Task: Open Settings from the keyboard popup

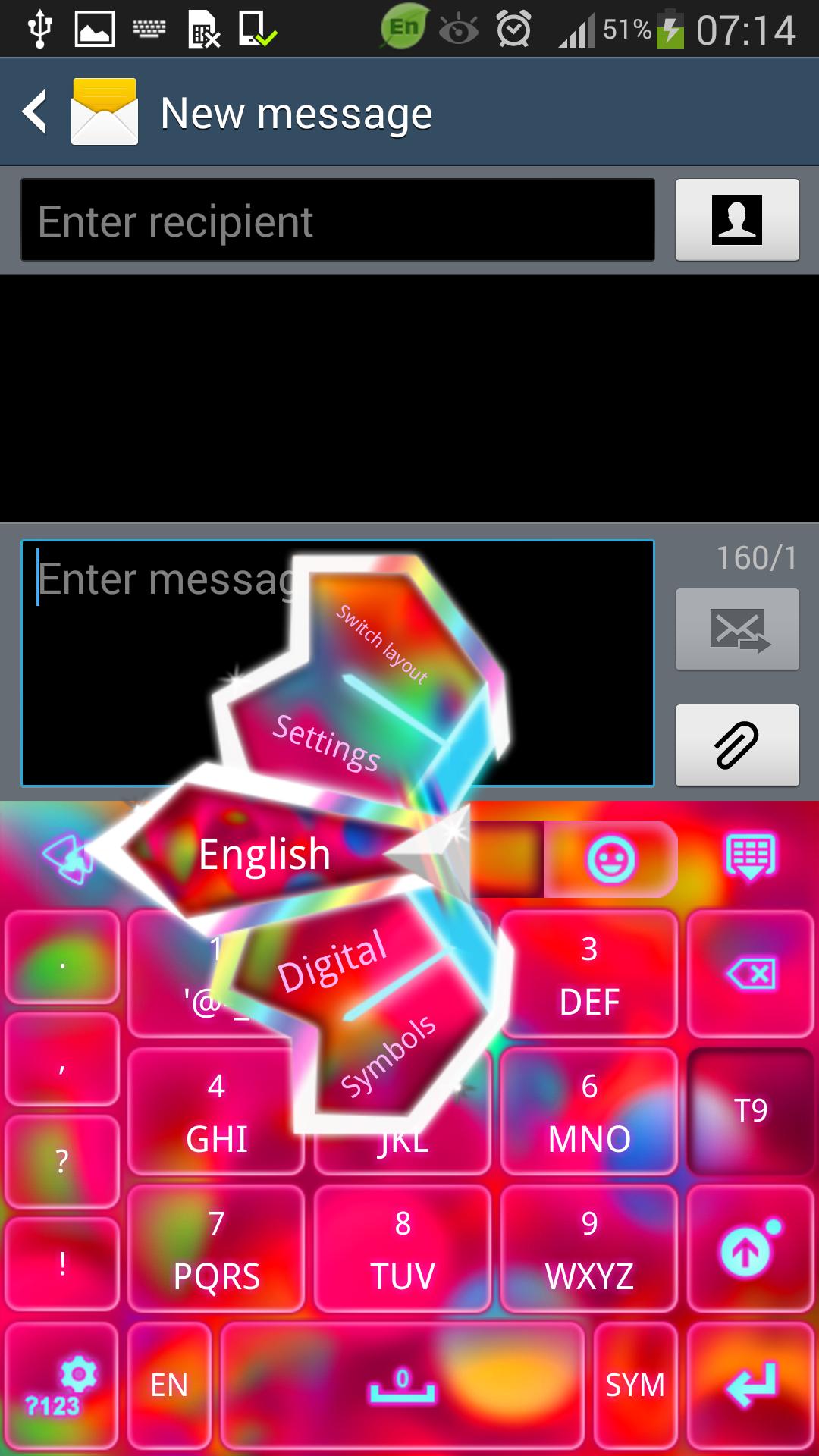Action: coord(328,742)
